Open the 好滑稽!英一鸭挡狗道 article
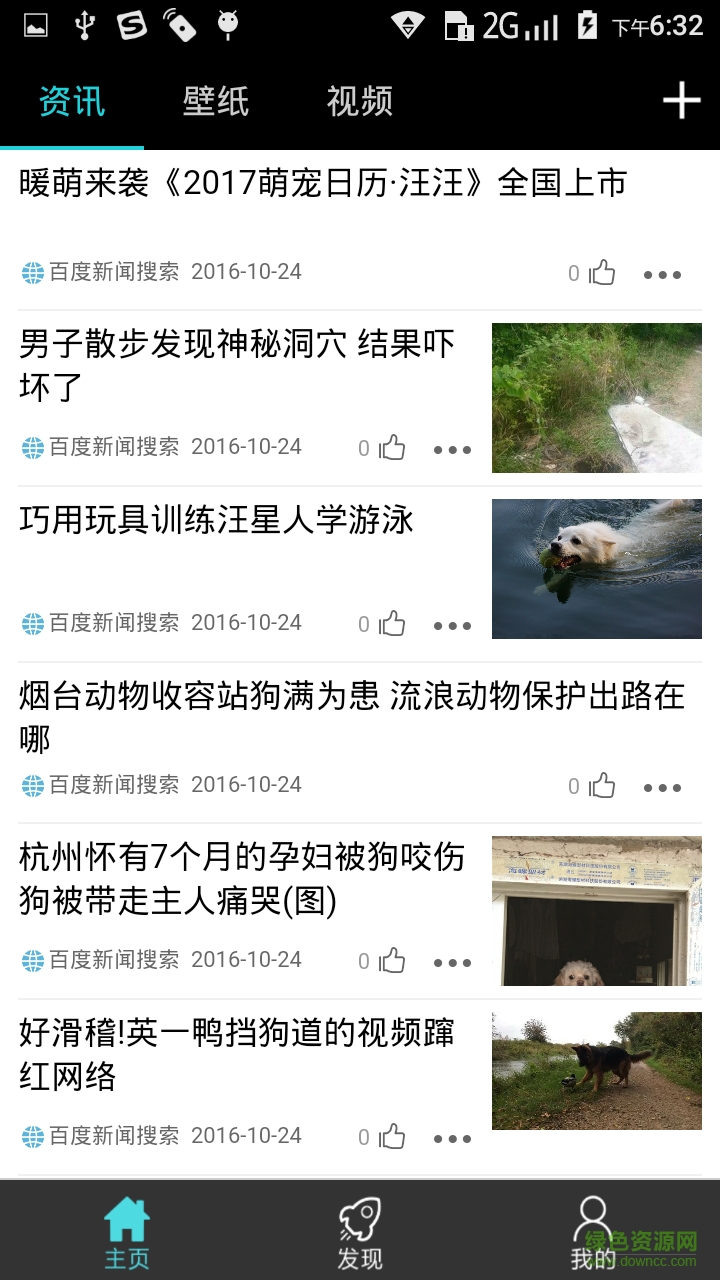 (x=237, y=1054)
